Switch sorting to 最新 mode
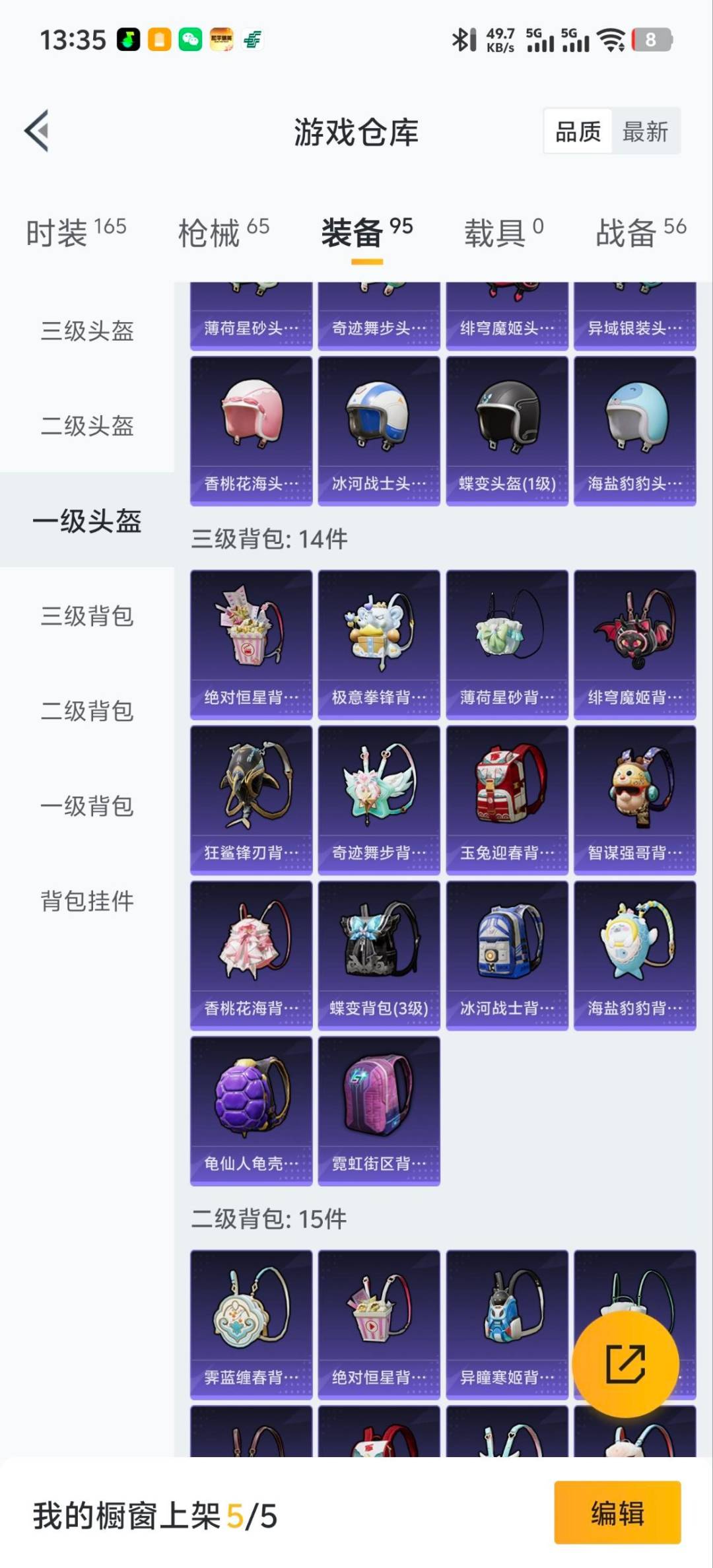 tap(645, 131)
